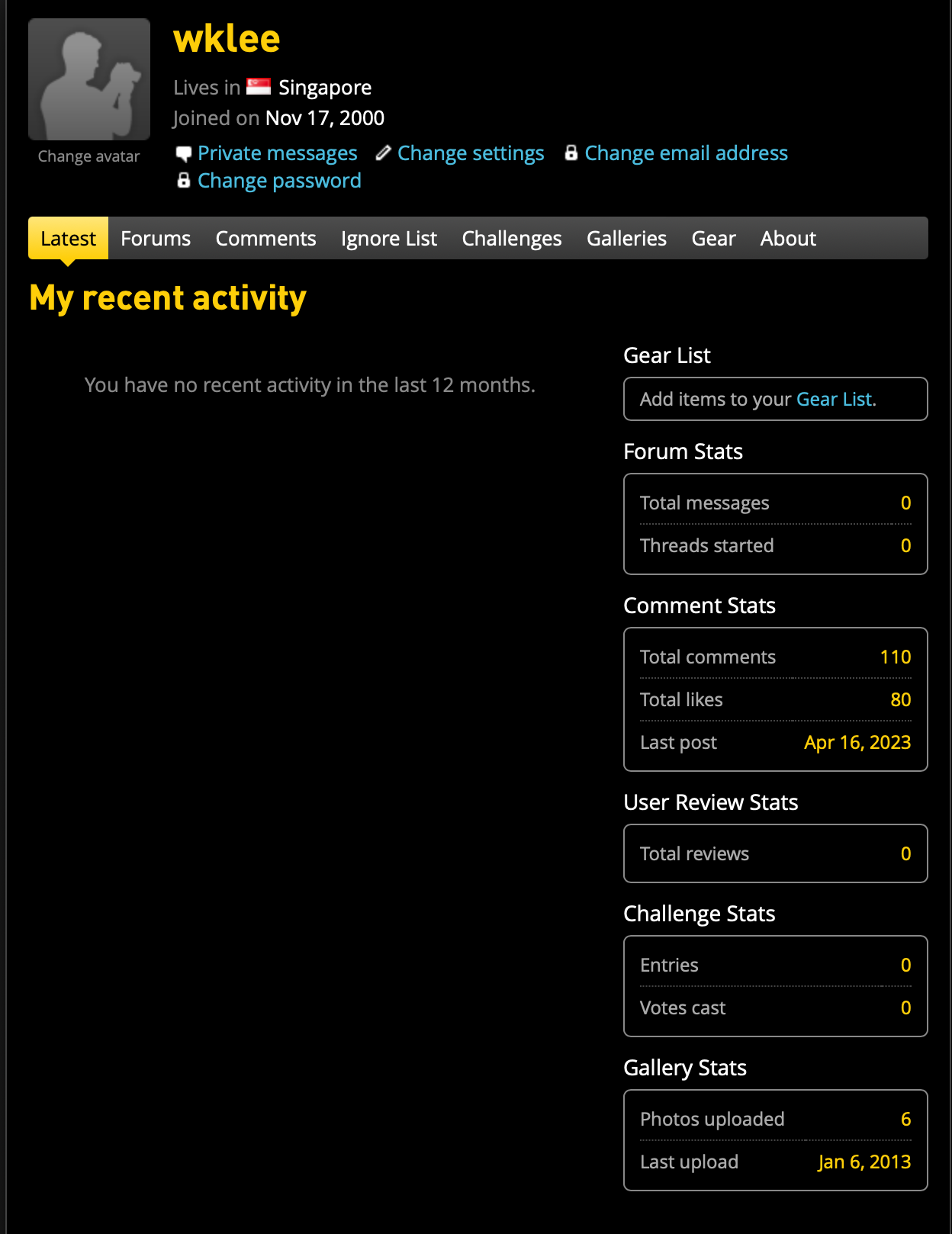The image size is (952, 1234).
Task: Open Private messages
Action: click(277, 153)
